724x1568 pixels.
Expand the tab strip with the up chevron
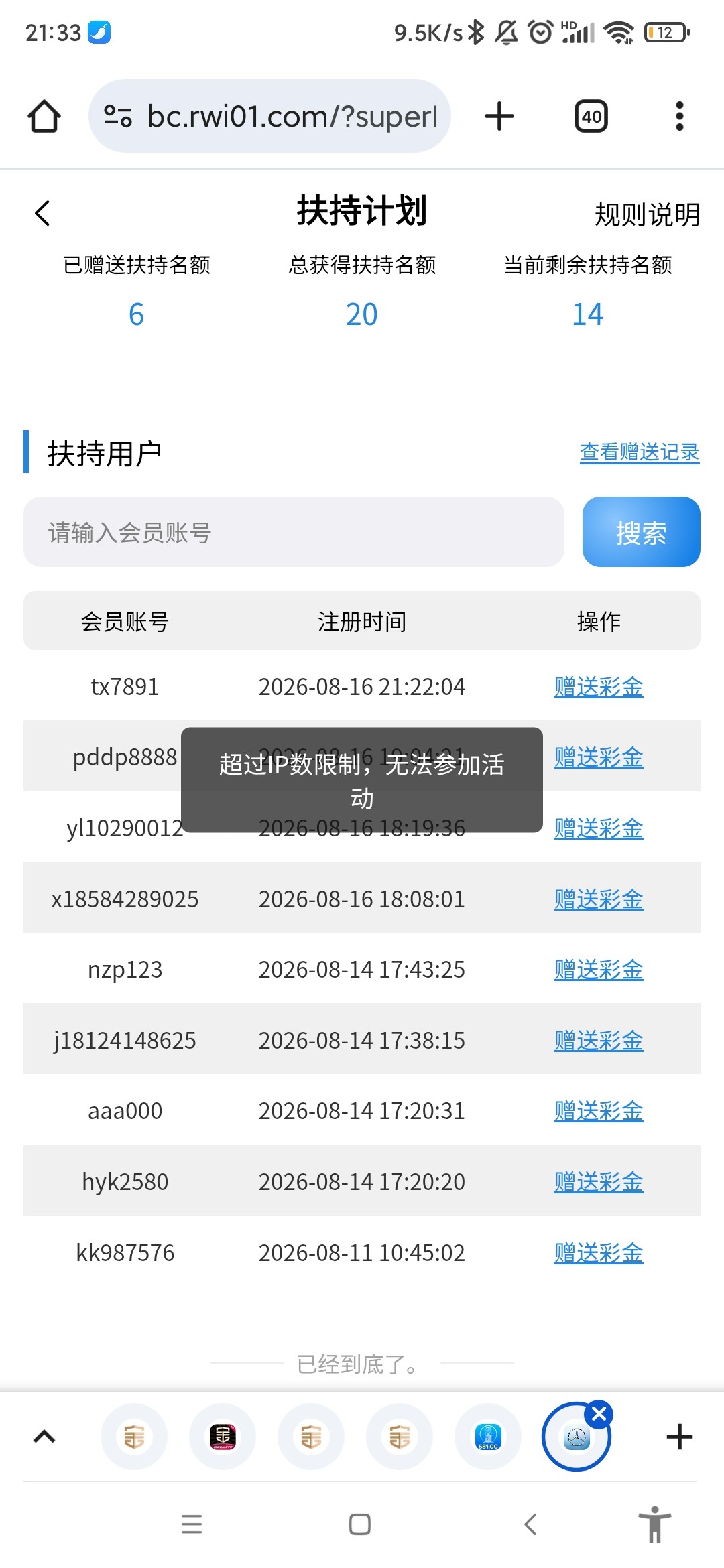[44, 1437]
